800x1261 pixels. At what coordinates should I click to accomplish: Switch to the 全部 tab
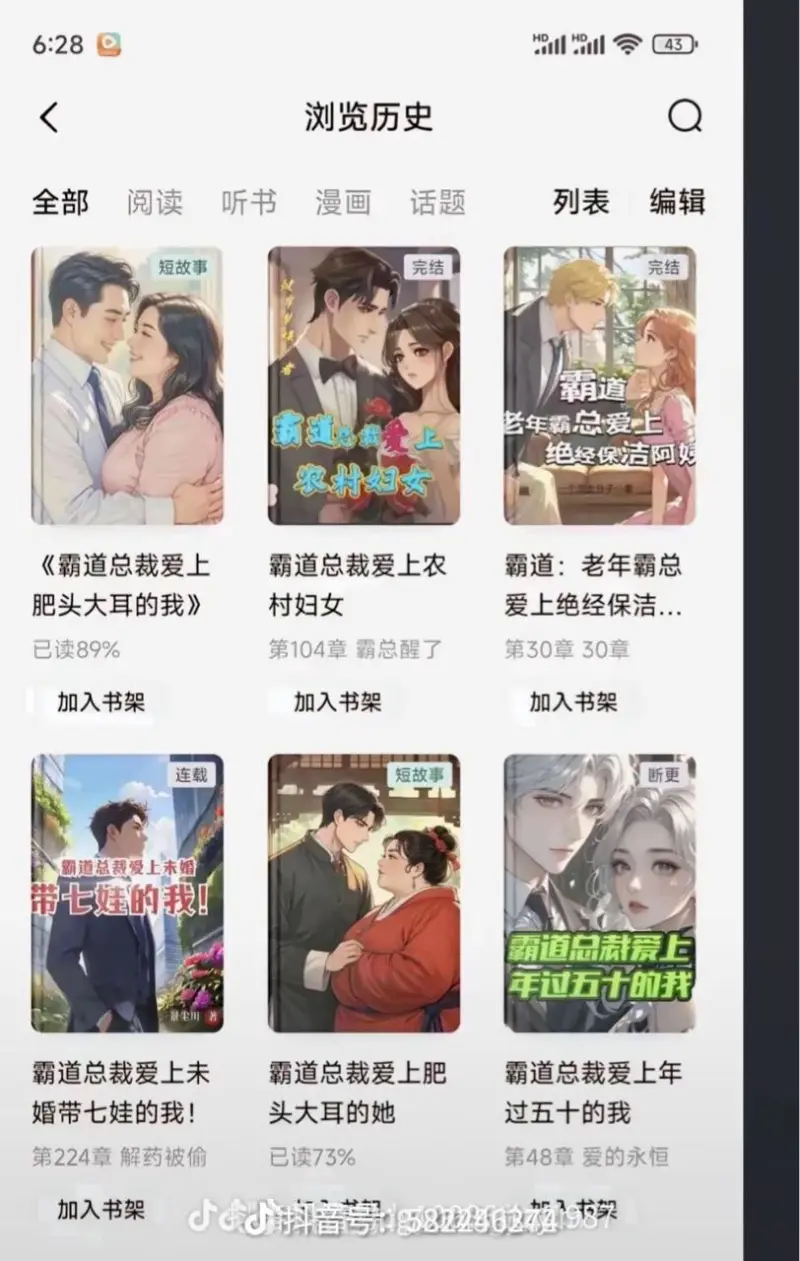click(x=60, y=202)
